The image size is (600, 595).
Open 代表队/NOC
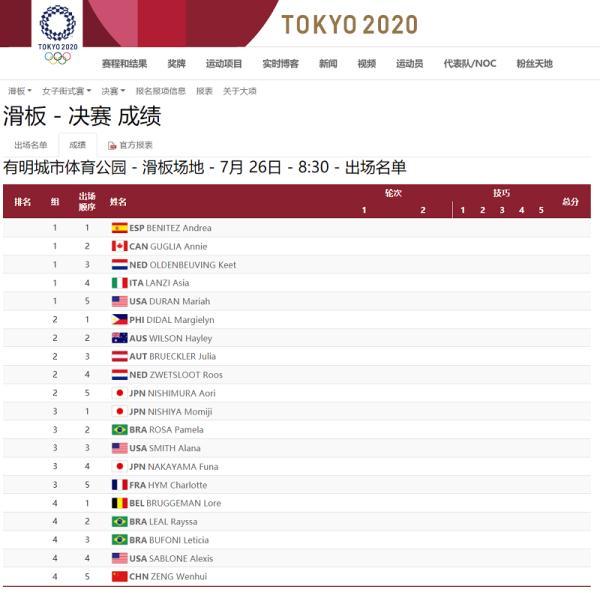(470, 64)
